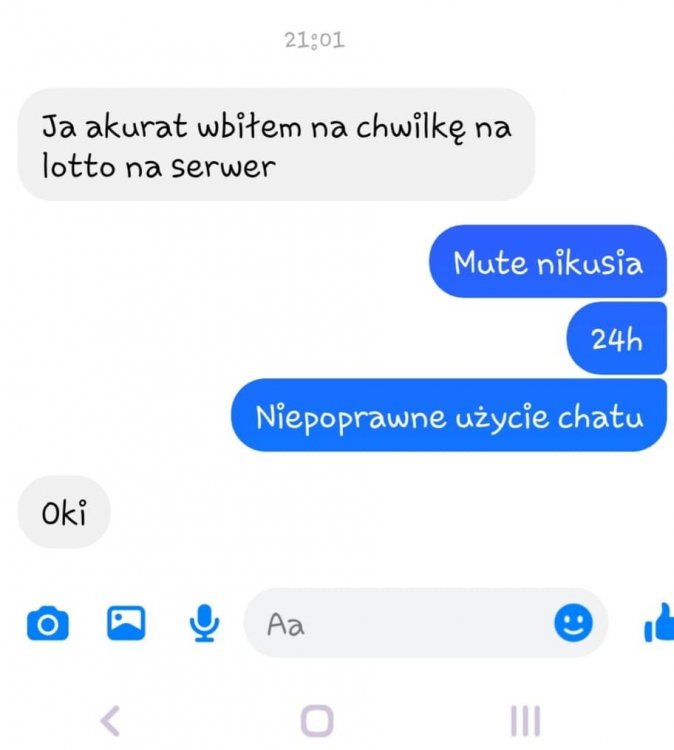This screenshot has height=750, width=674.
Task: Open the camera to take a photo
Action: 47,625
